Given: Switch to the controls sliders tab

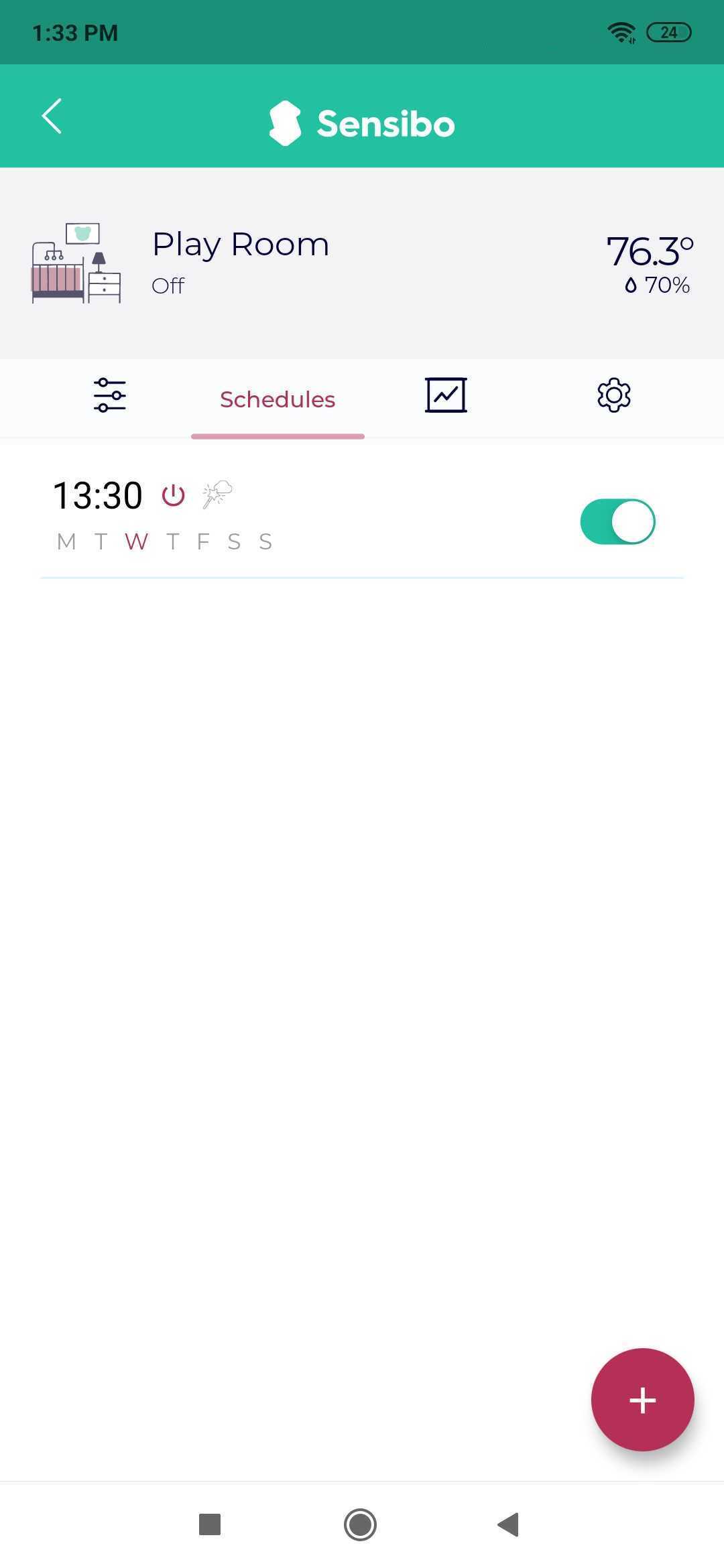Looking at the screenshot, I should (x=110, y=395).
